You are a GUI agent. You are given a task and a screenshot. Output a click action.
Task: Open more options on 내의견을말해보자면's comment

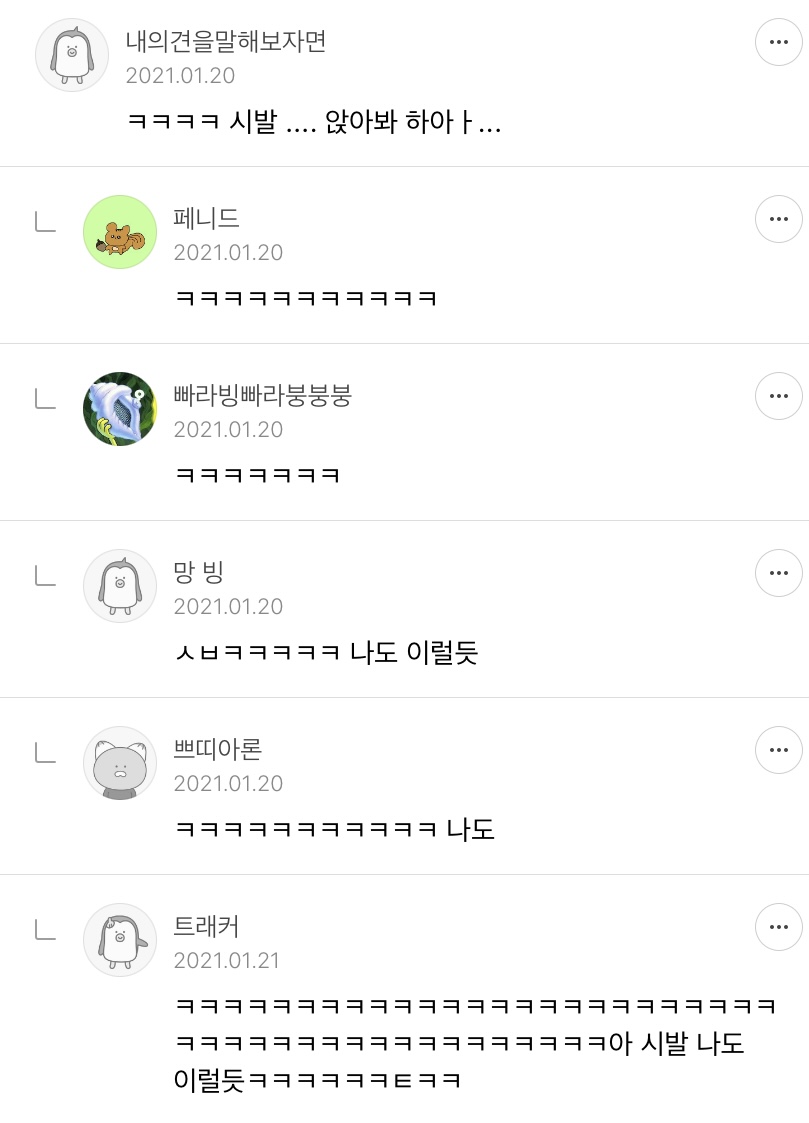coord(778,43)
